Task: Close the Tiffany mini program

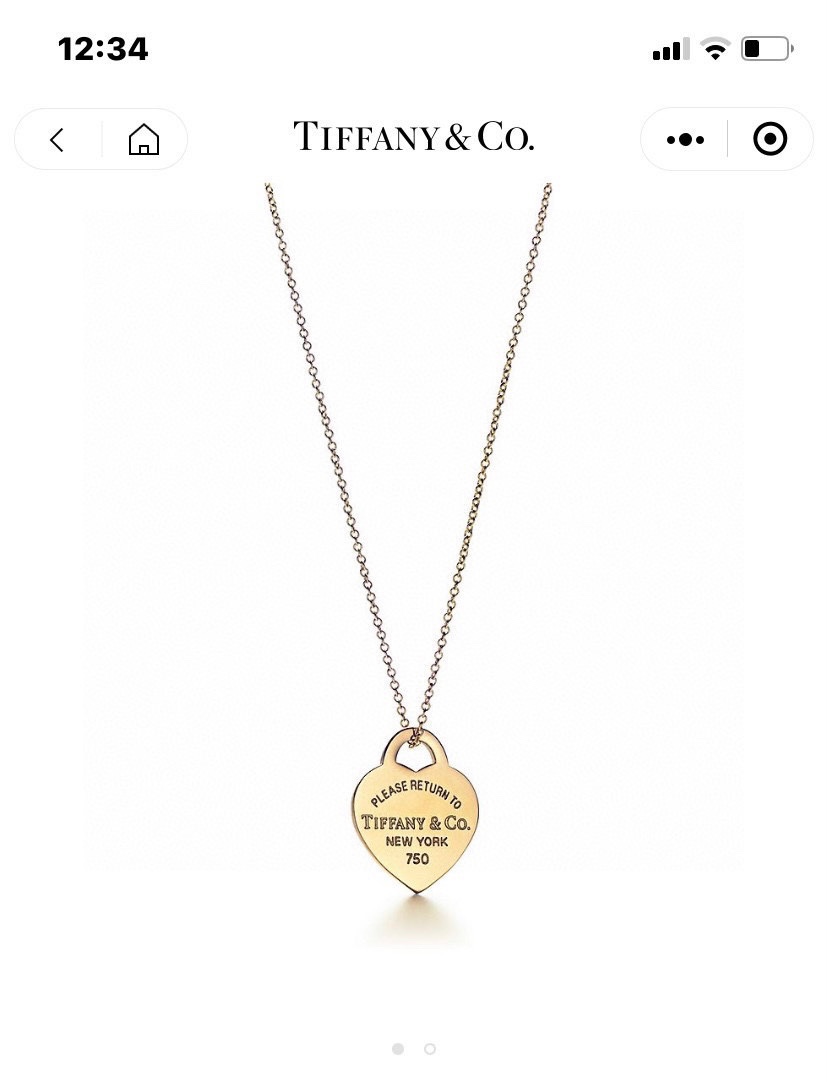Action: click(769, 140)
